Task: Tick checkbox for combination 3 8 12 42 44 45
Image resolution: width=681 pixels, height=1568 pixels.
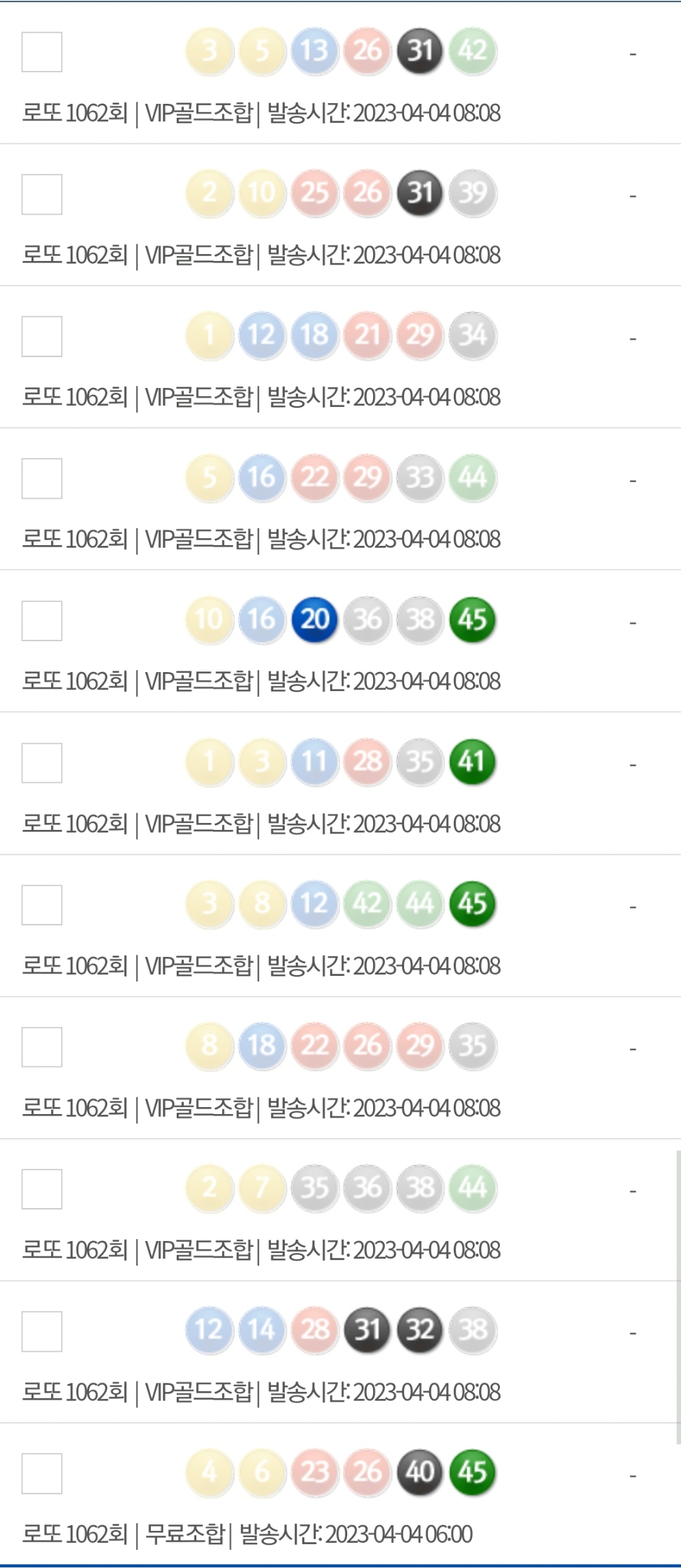Action: [42, 905]
